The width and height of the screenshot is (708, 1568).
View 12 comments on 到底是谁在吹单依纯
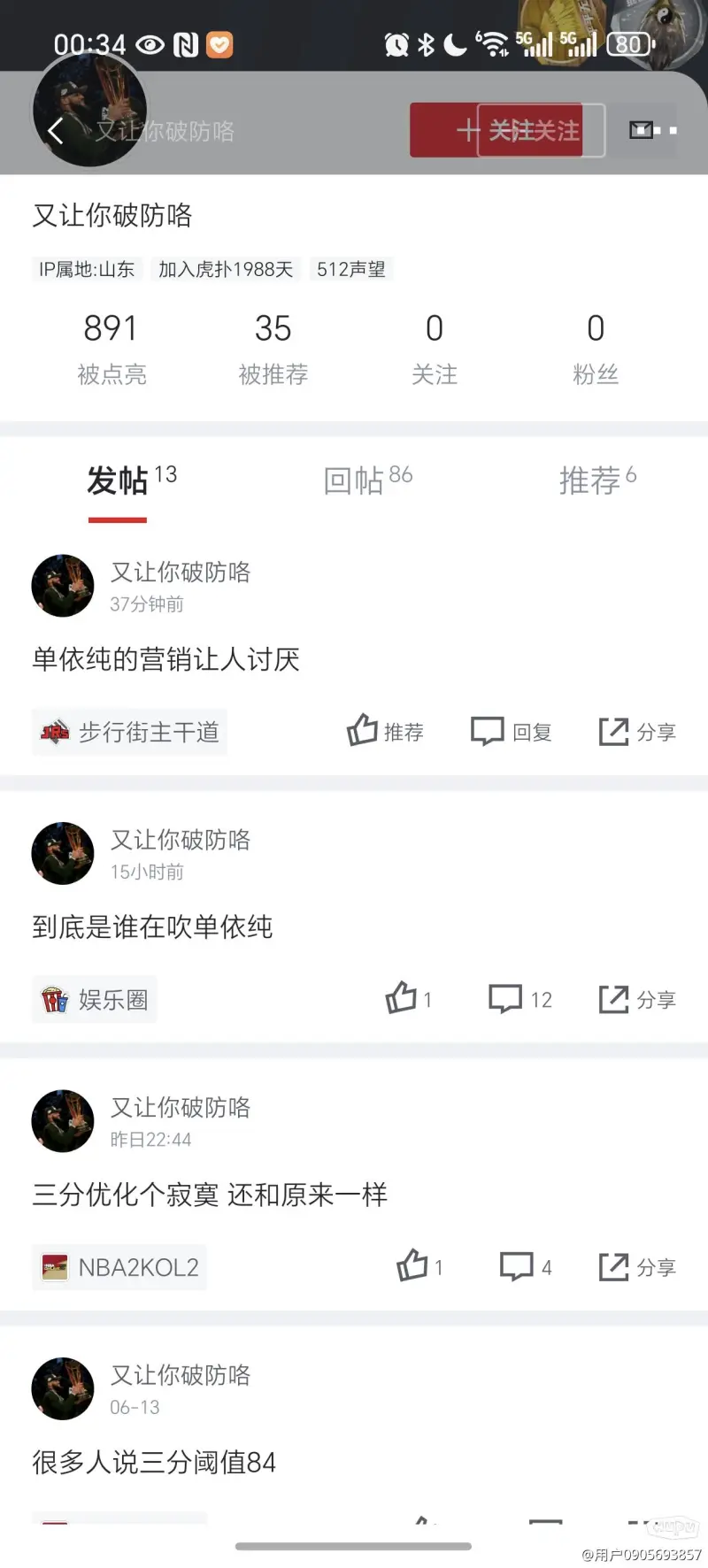pos(520,999)
